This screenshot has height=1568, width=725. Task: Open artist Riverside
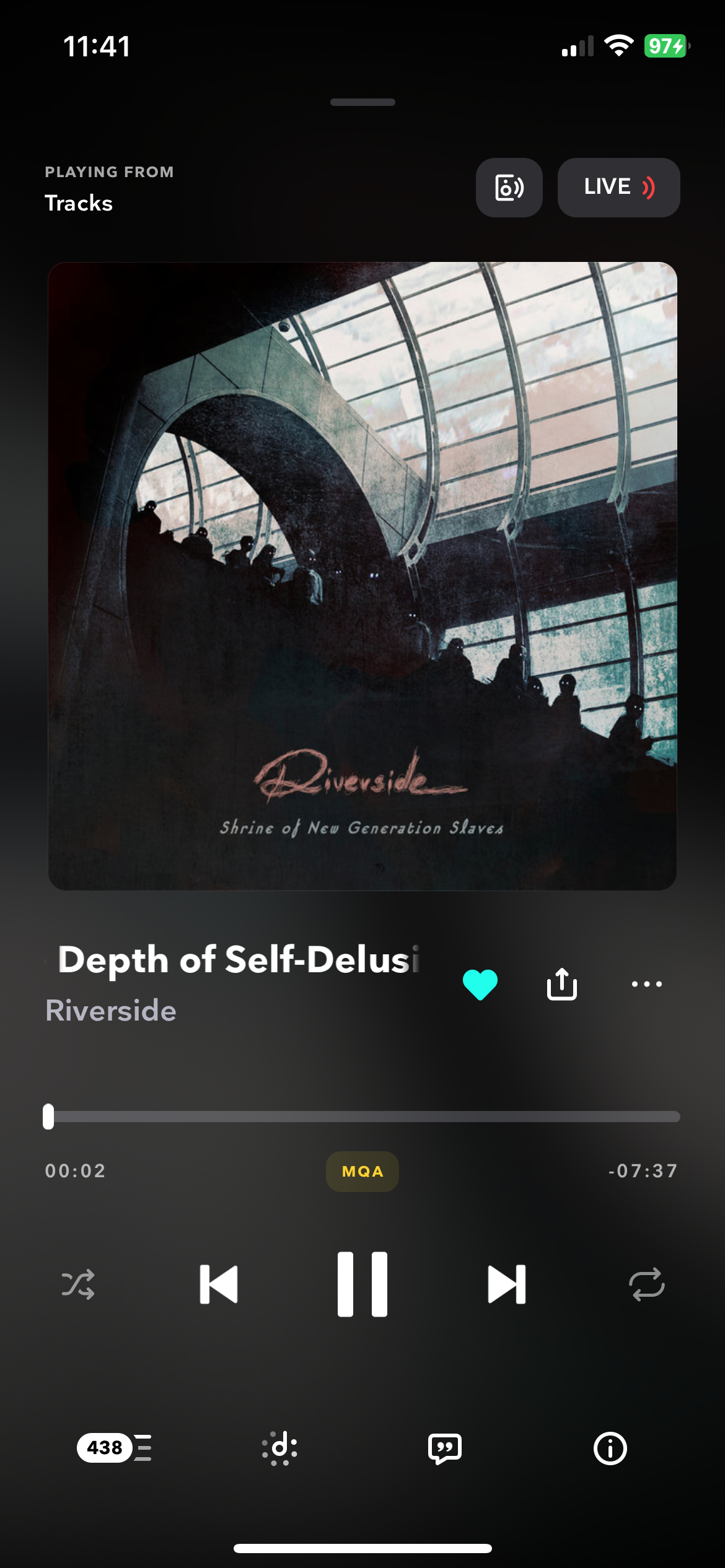(111, 1011)
